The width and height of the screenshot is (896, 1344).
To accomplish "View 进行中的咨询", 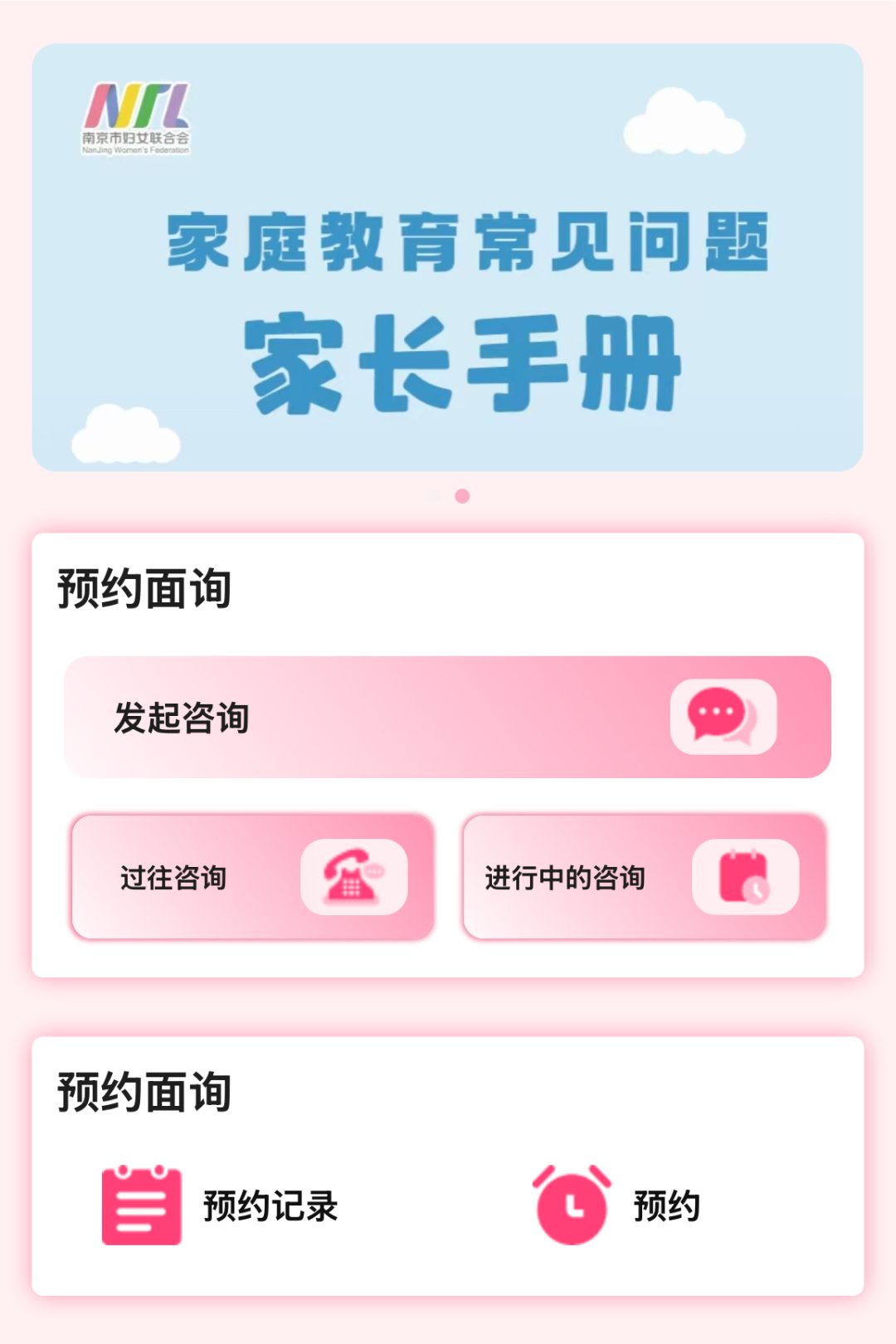I will 645,877.
